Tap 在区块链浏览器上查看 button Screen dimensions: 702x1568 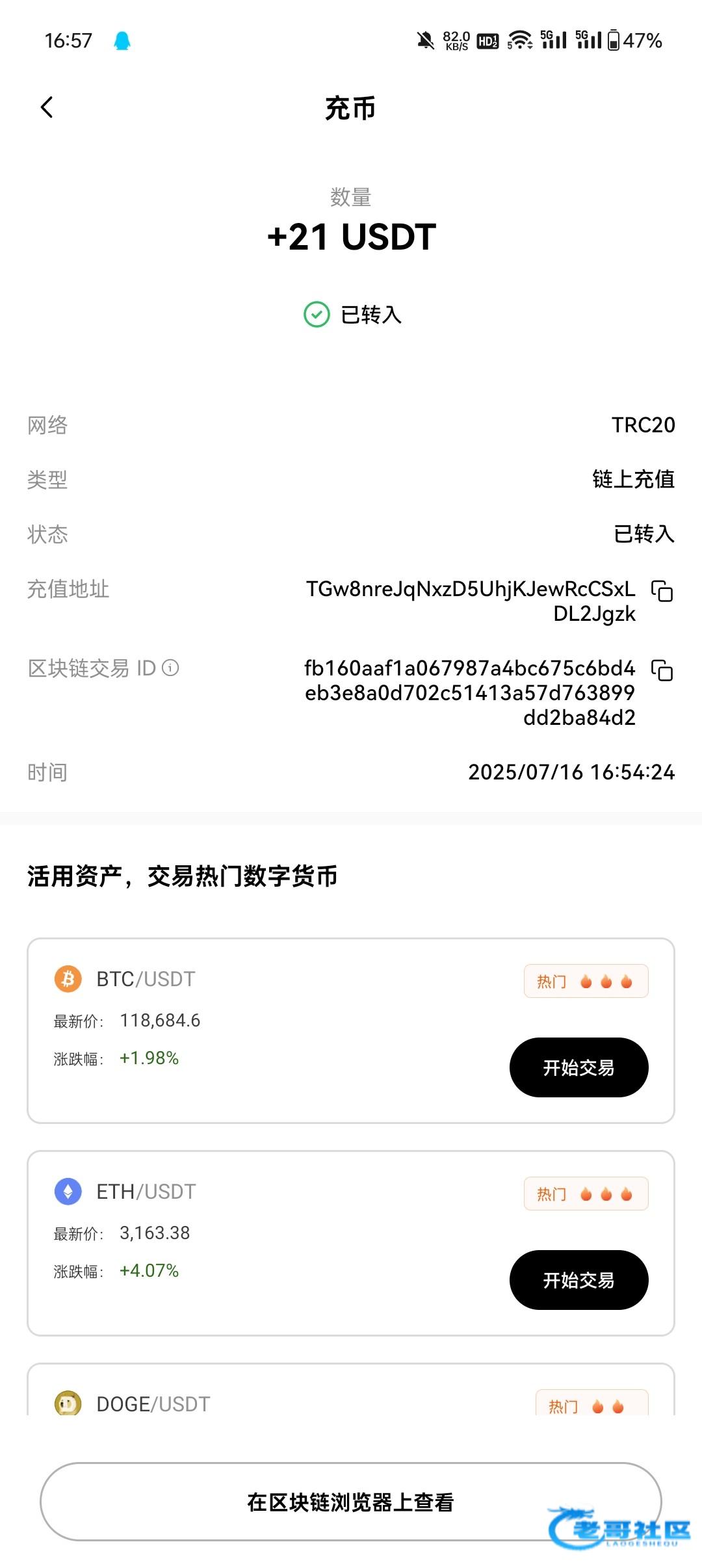(x=351, y=1502)
